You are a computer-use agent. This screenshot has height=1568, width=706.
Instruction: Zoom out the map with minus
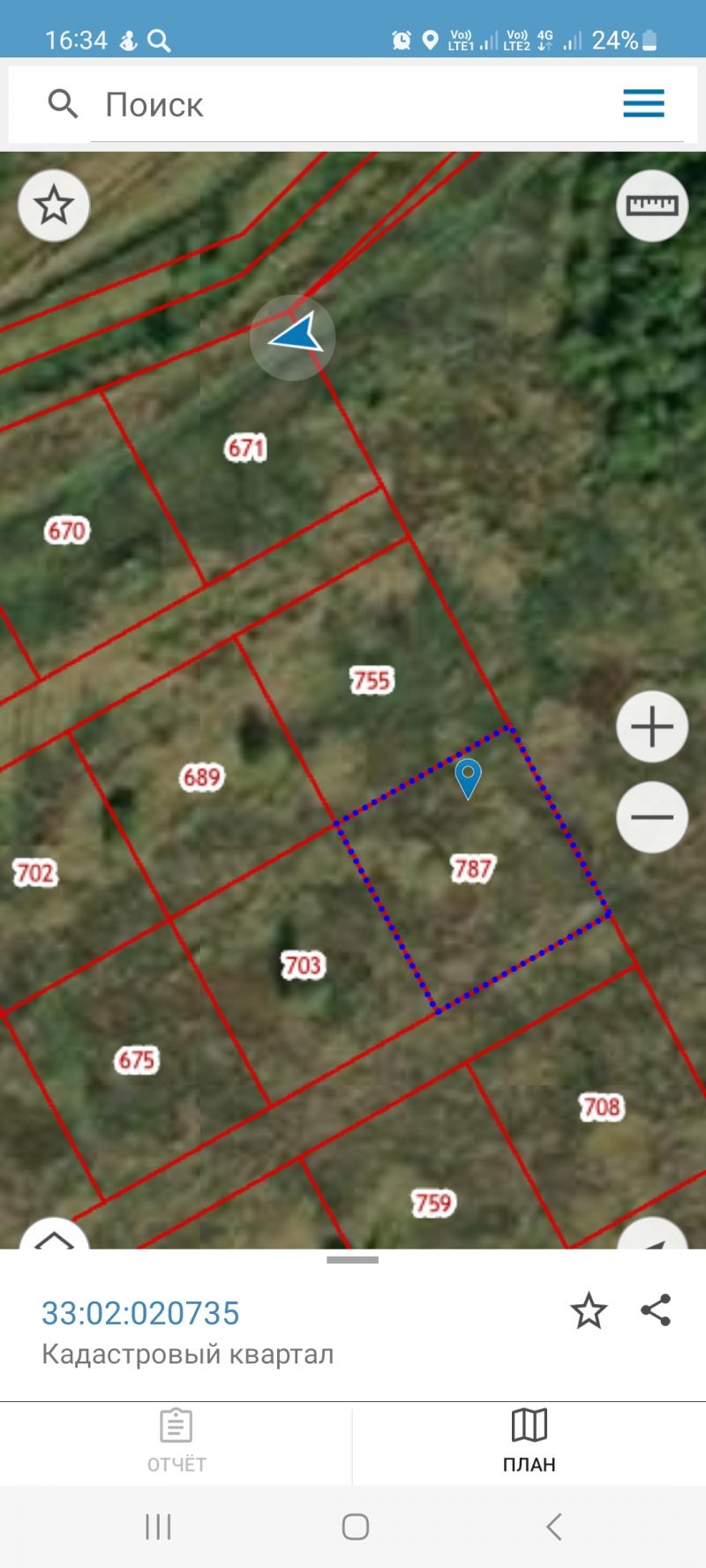(651, 817)
